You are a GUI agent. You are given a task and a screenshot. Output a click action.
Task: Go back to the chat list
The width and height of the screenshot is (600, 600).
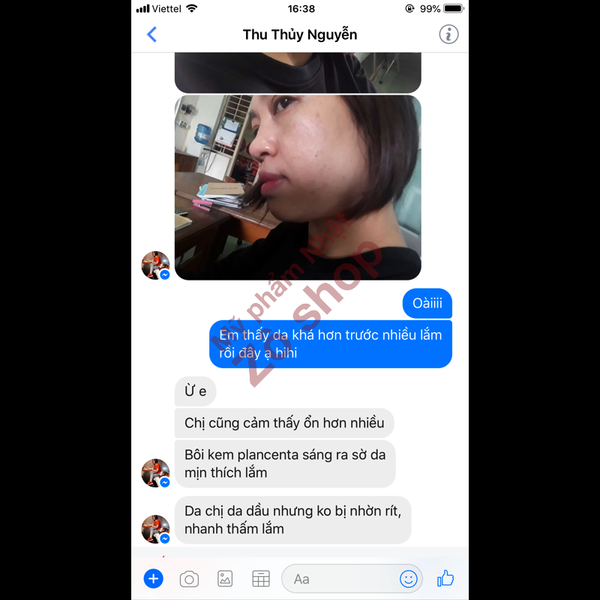[x=152, y=35]
